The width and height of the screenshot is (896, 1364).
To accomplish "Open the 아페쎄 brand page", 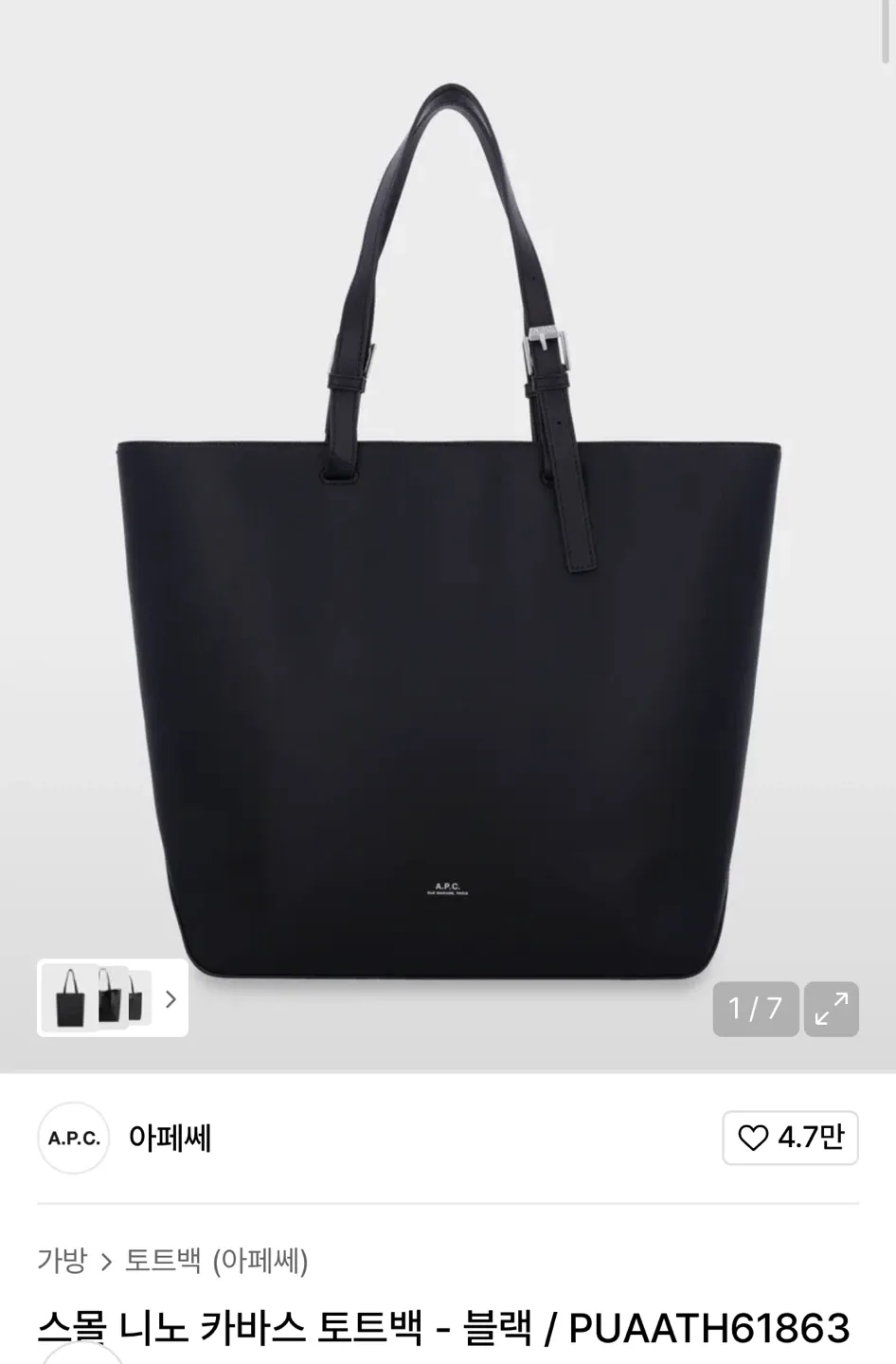I will (x=170, y=1138).
